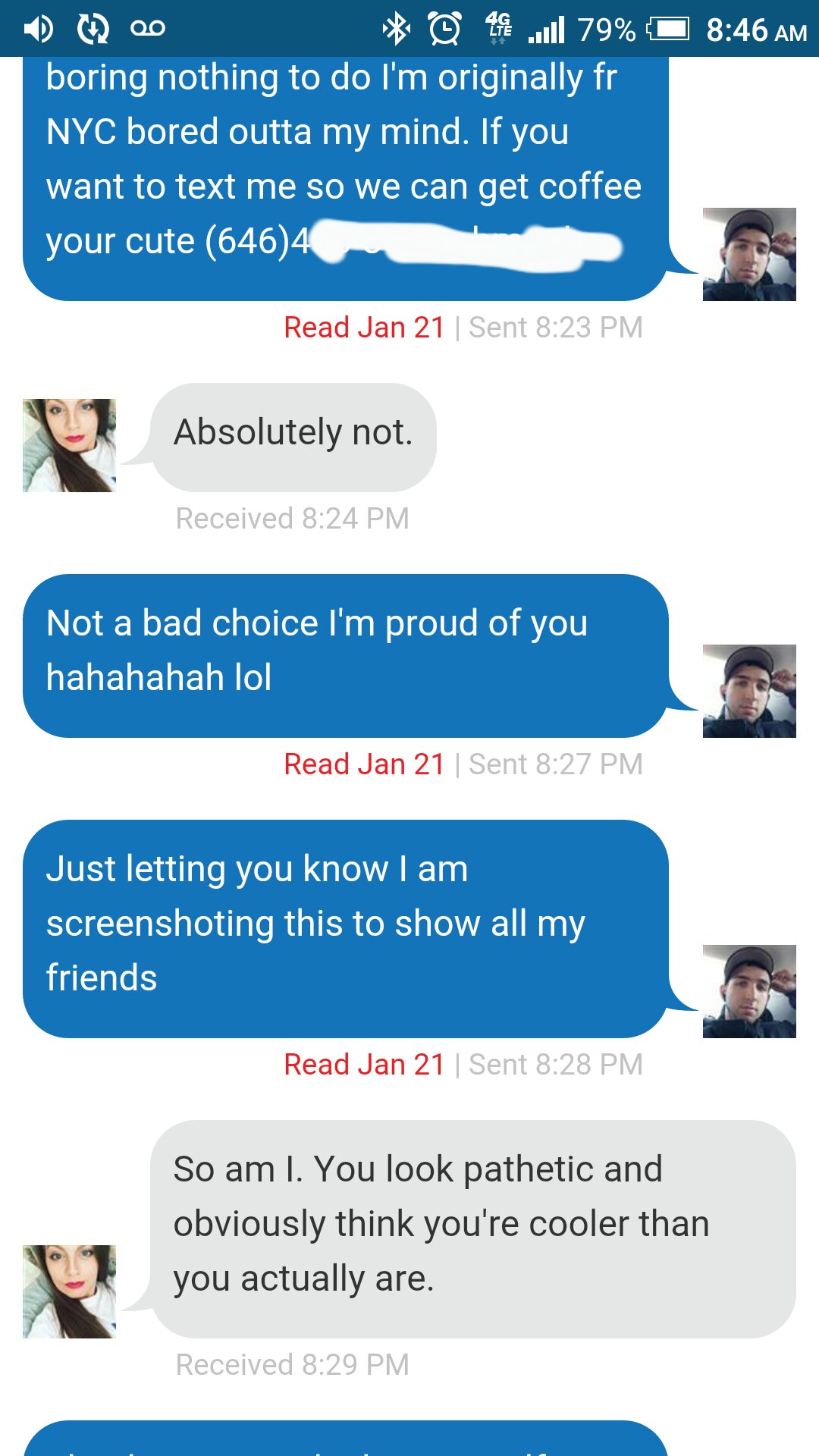
Task: Open the man's photo next to the NYC coffee message
Action: [x=749, y=254]
